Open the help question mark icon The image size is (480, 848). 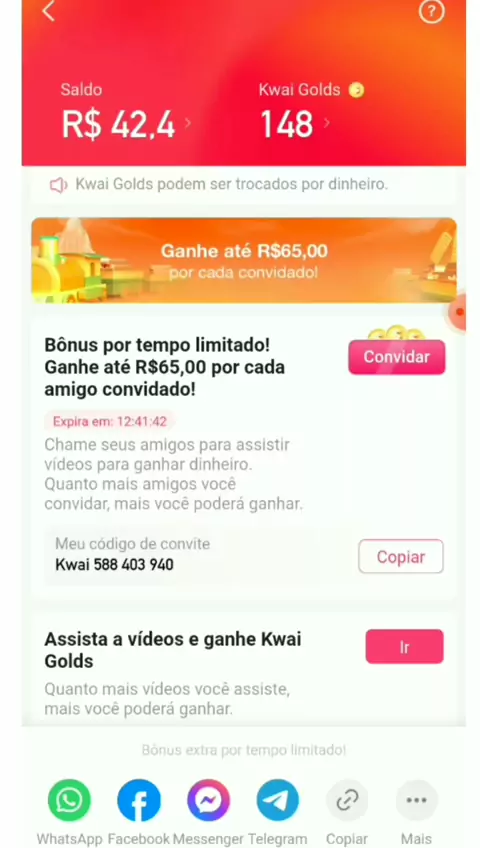click(431, 11)
